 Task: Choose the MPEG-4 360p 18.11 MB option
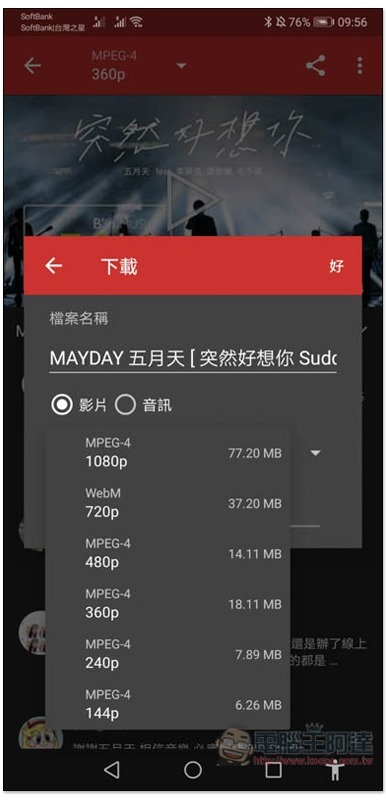pos(168,604)
